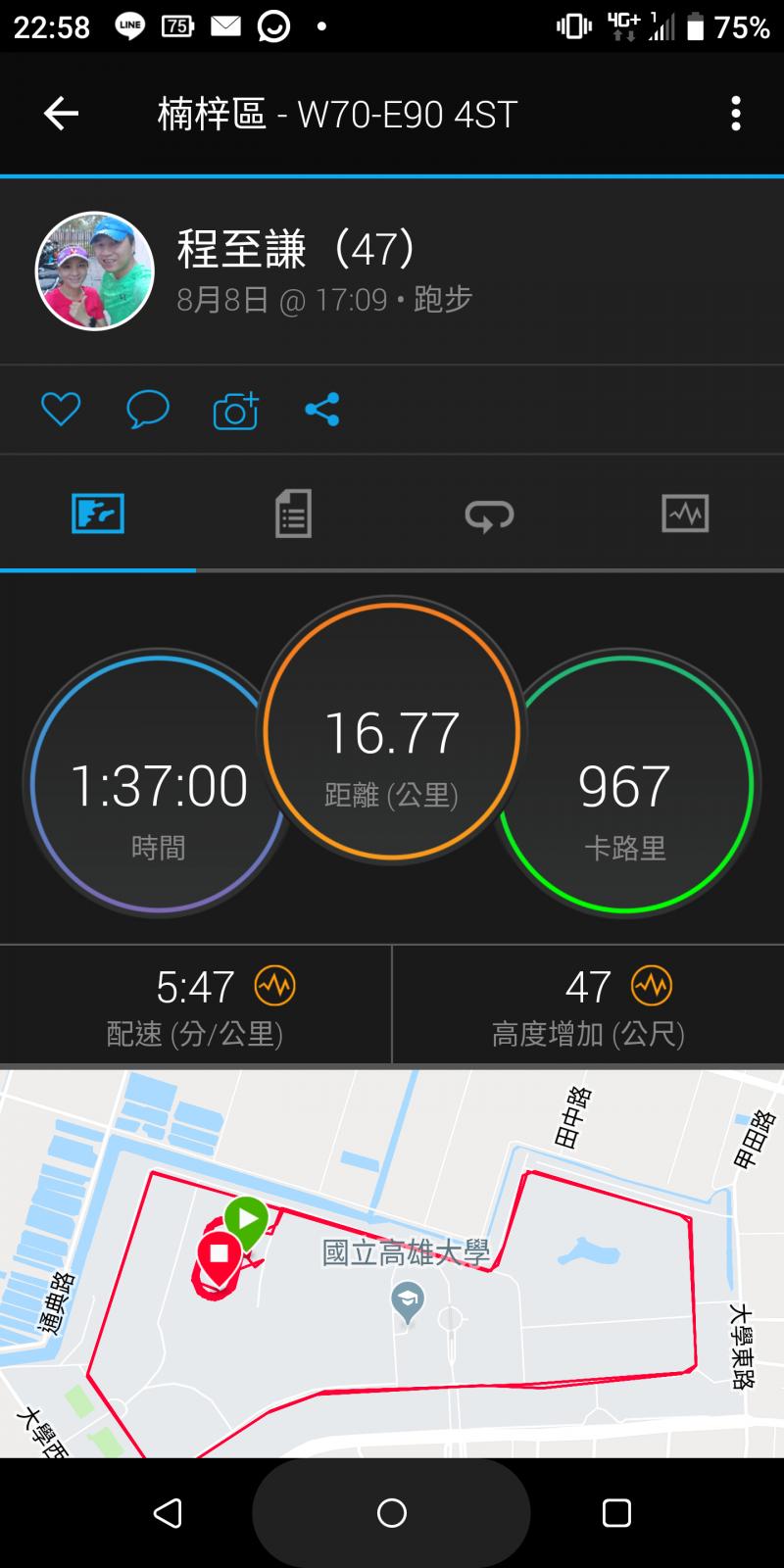Share this running activity

[x=322, y=409]
